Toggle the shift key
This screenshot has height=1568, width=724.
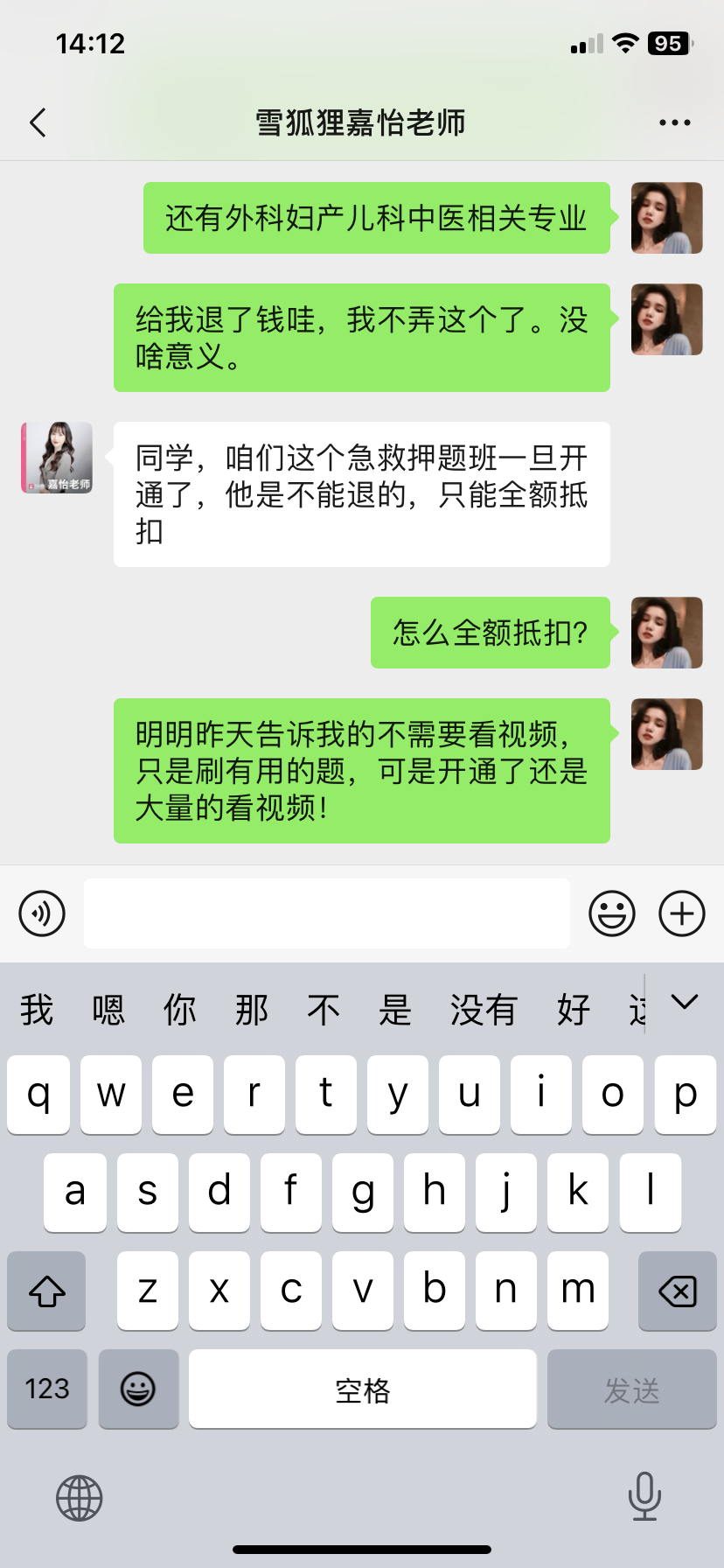point(47,1291)
